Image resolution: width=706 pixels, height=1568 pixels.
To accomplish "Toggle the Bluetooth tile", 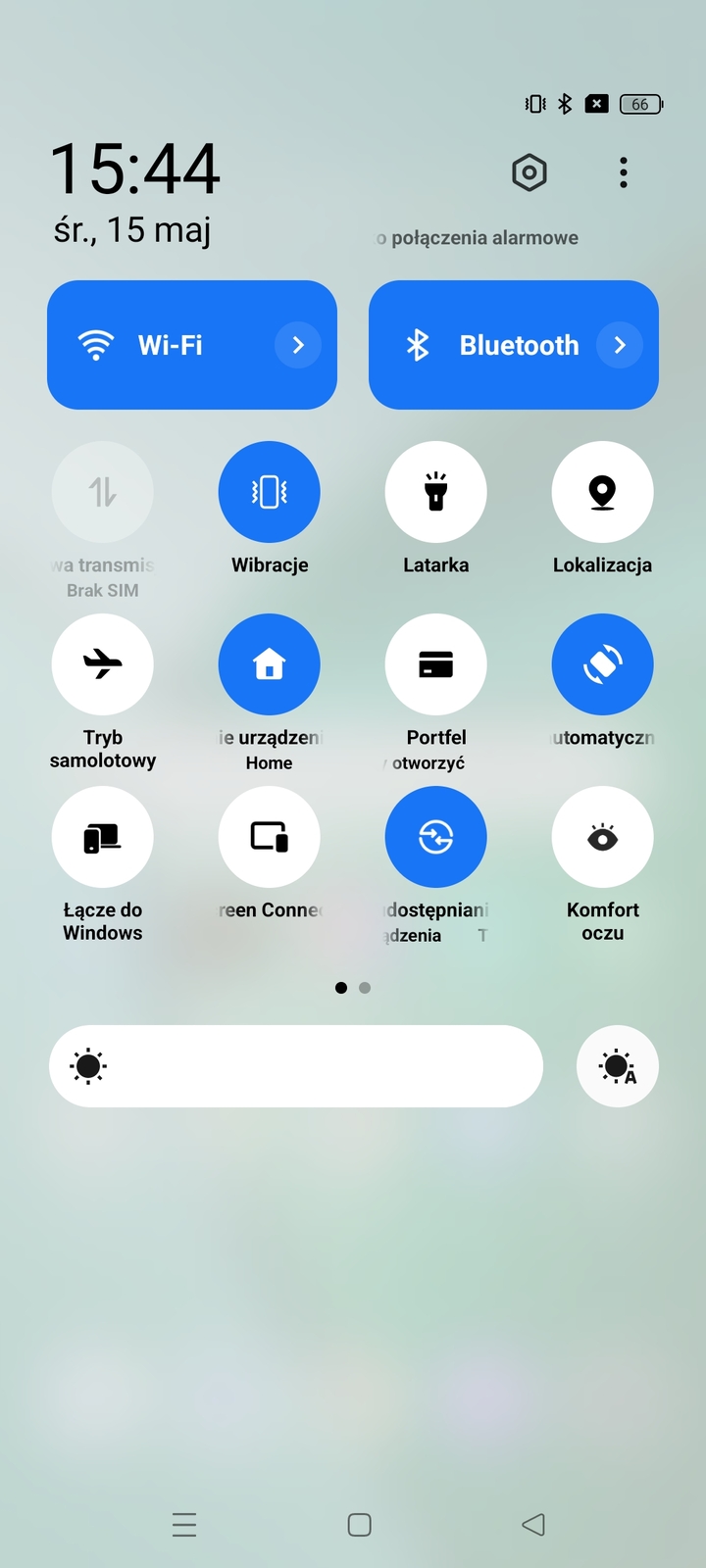I will point(490,345).
